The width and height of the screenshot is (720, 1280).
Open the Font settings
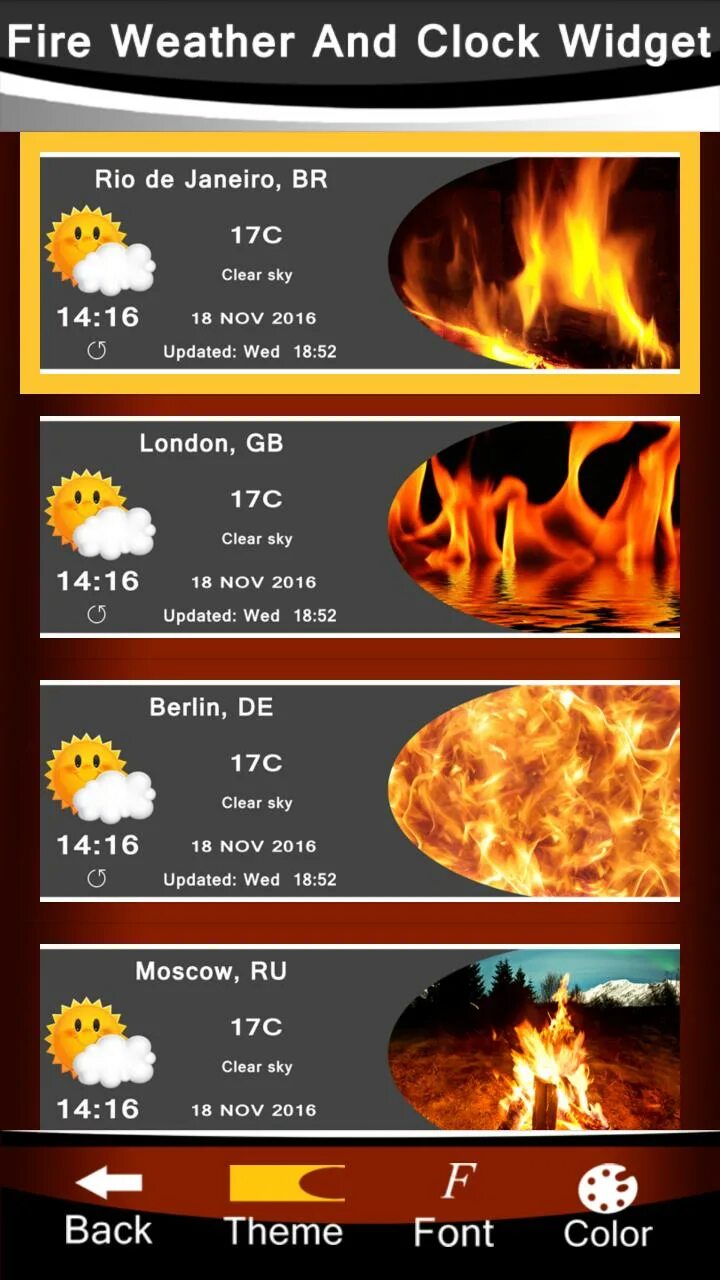(x=455, y=1207)
